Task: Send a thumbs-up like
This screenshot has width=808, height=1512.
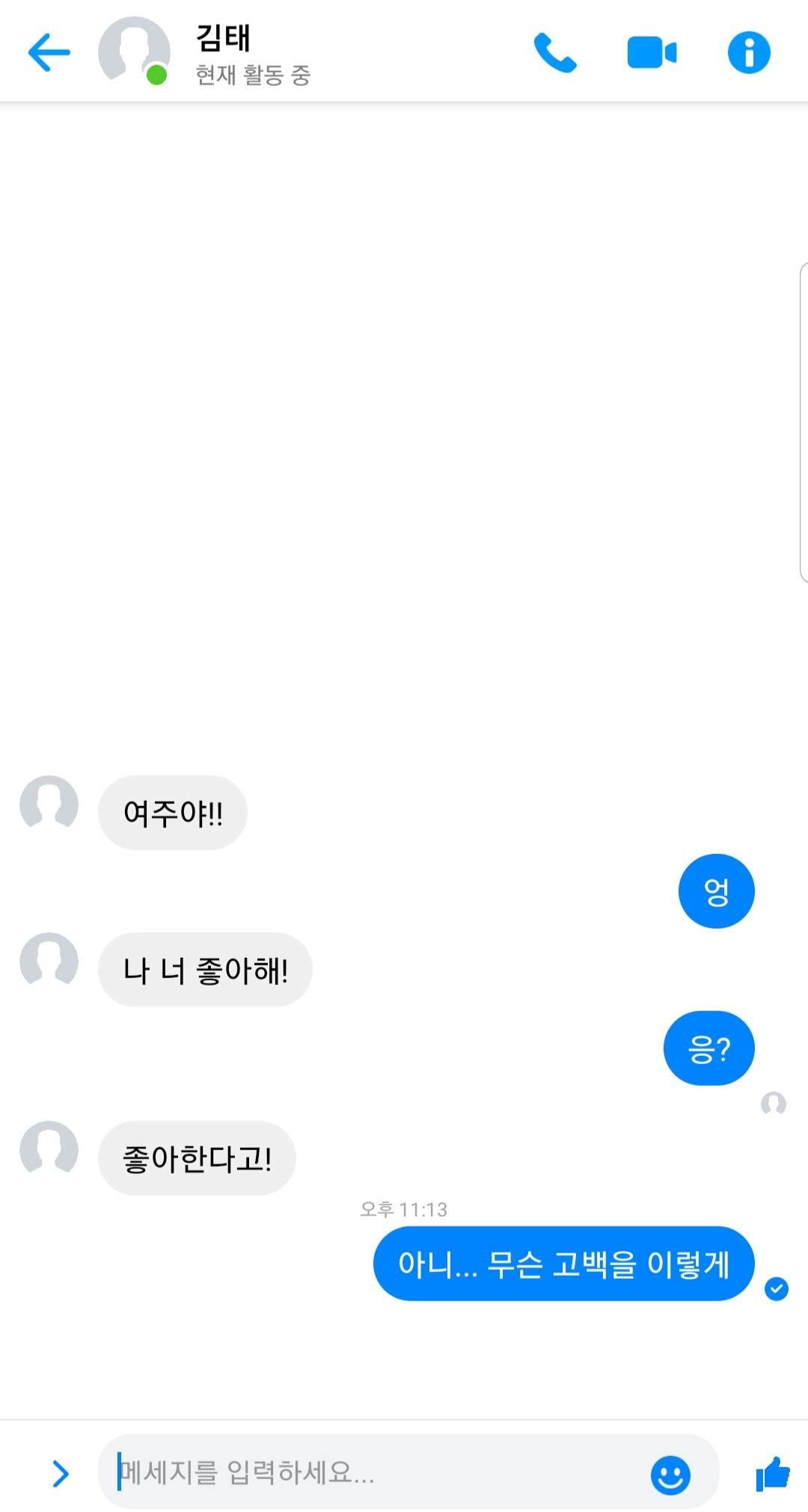Action: pyautogui.click(x=773, y=1474)
